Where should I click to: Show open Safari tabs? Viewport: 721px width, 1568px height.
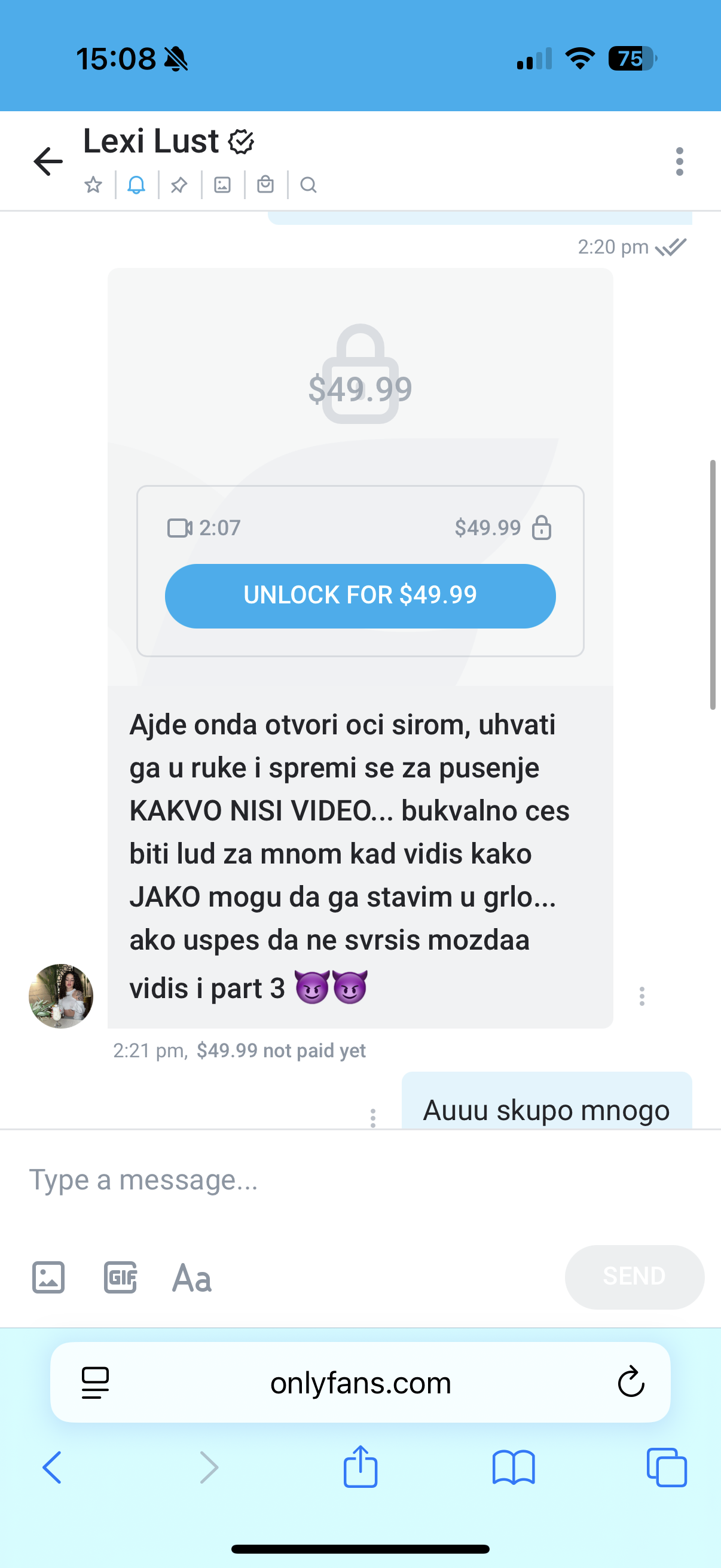point(666,1467)
